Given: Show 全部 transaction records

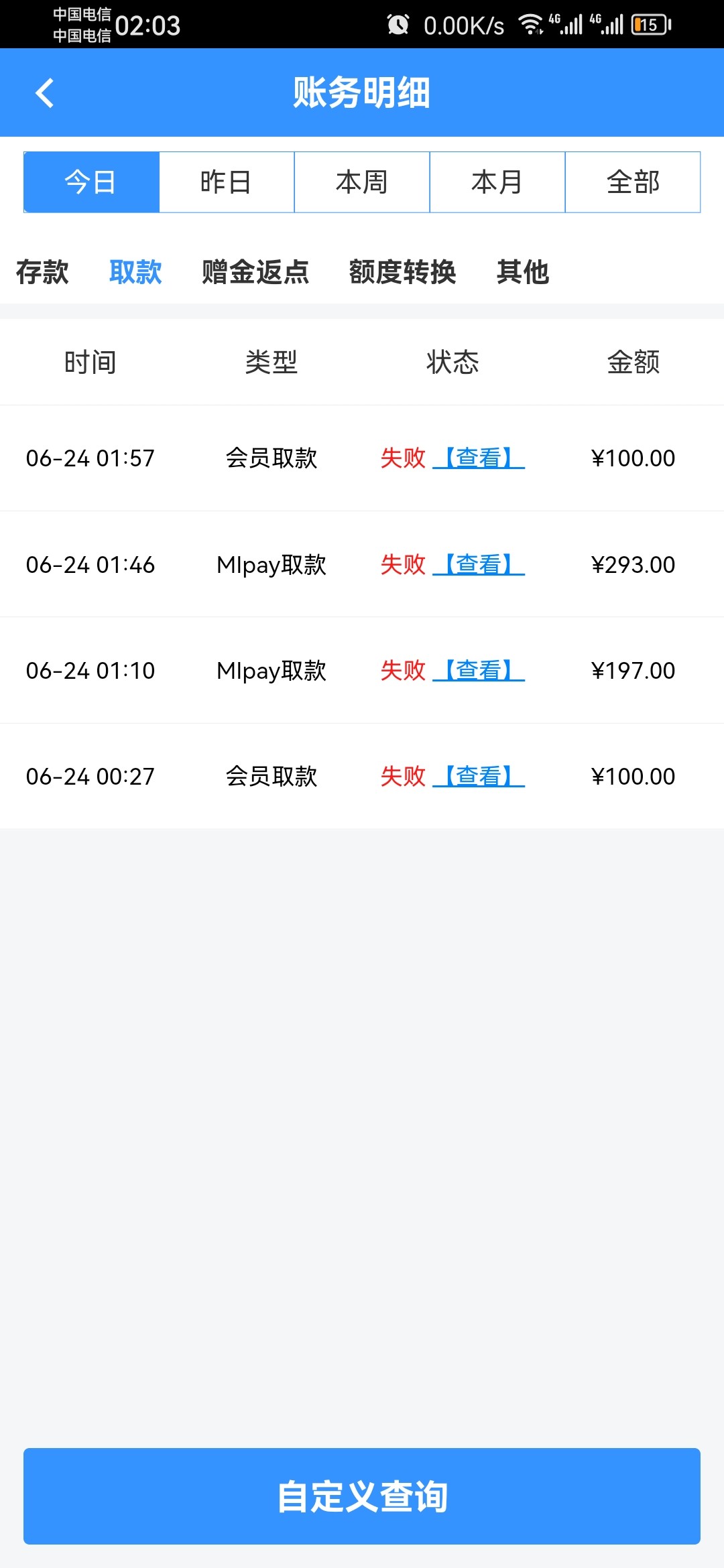Looking at the screenshot, I should coord(633,182).
